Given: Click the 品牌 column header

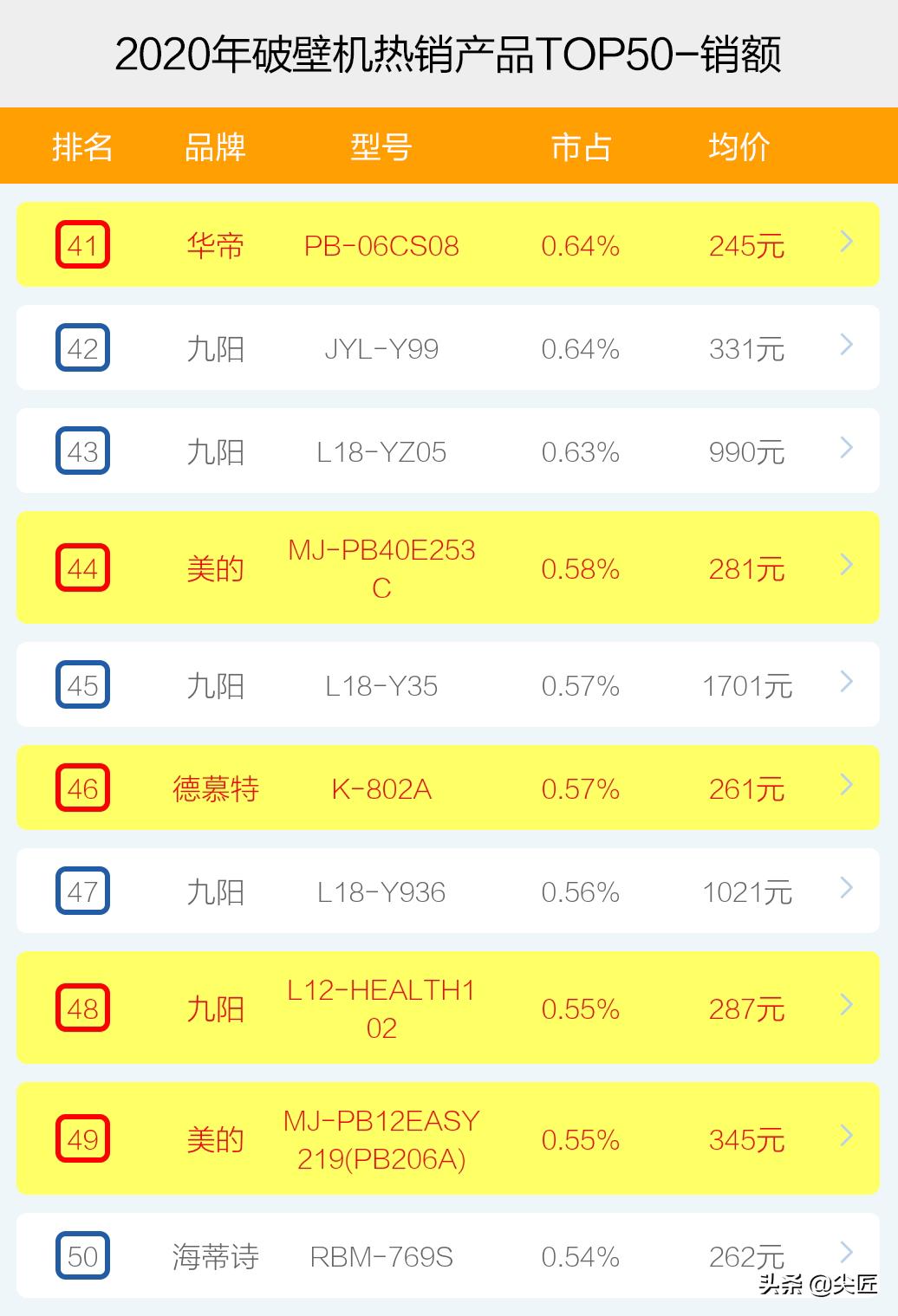Looking at the screenshot, I should click(215, 146).
